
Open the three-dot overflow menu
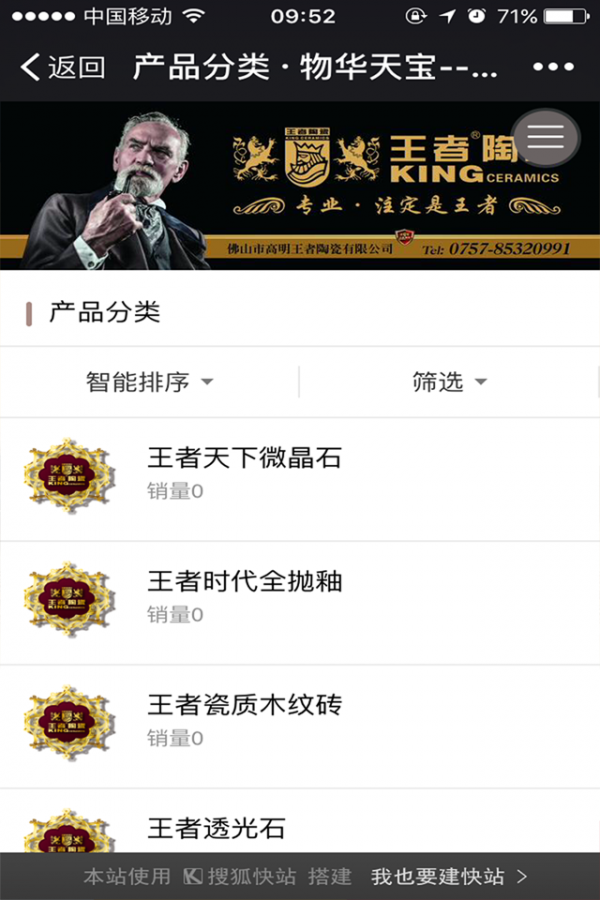point(553,67)
